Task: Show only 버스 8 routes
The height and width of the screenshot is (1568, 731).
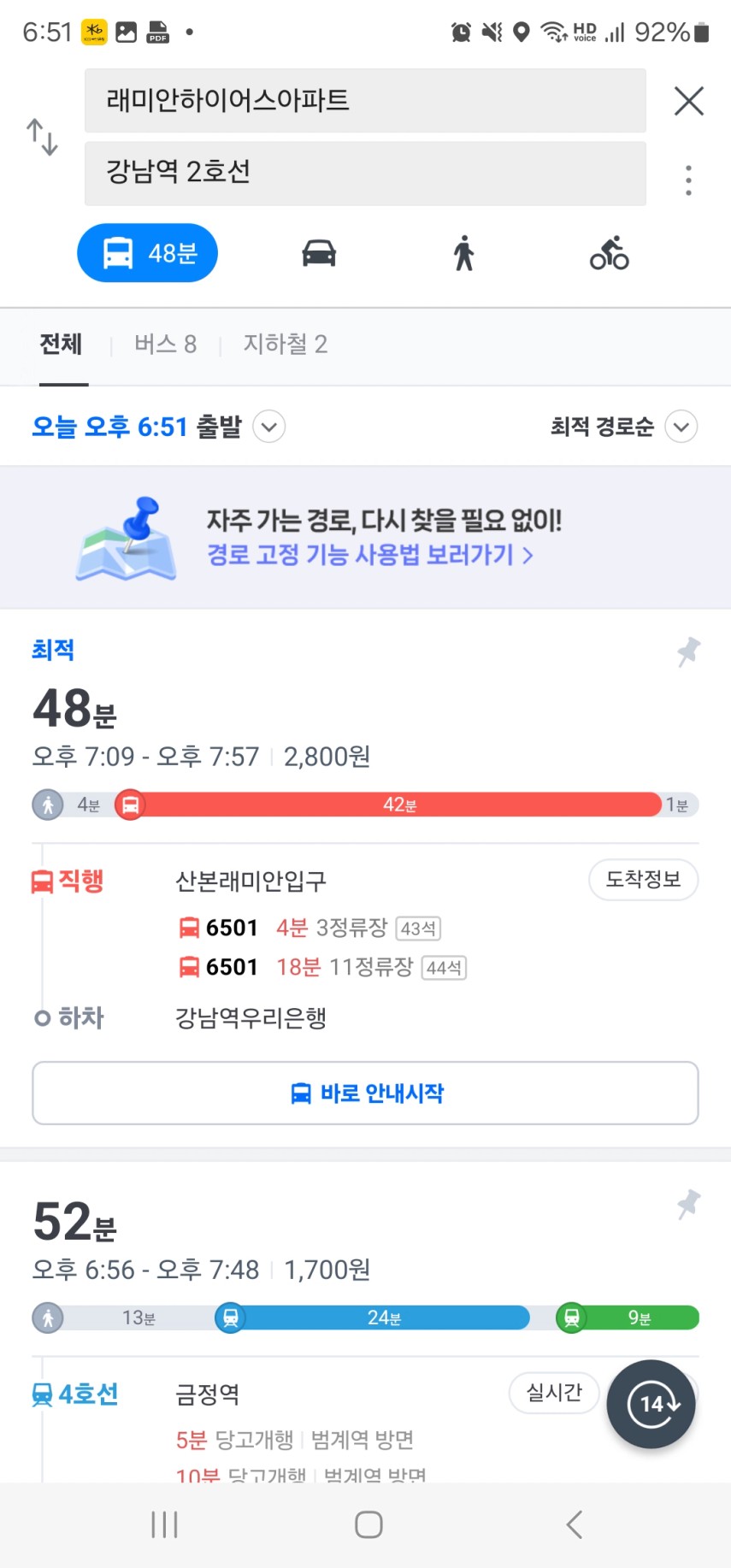Action: (166, 345)
